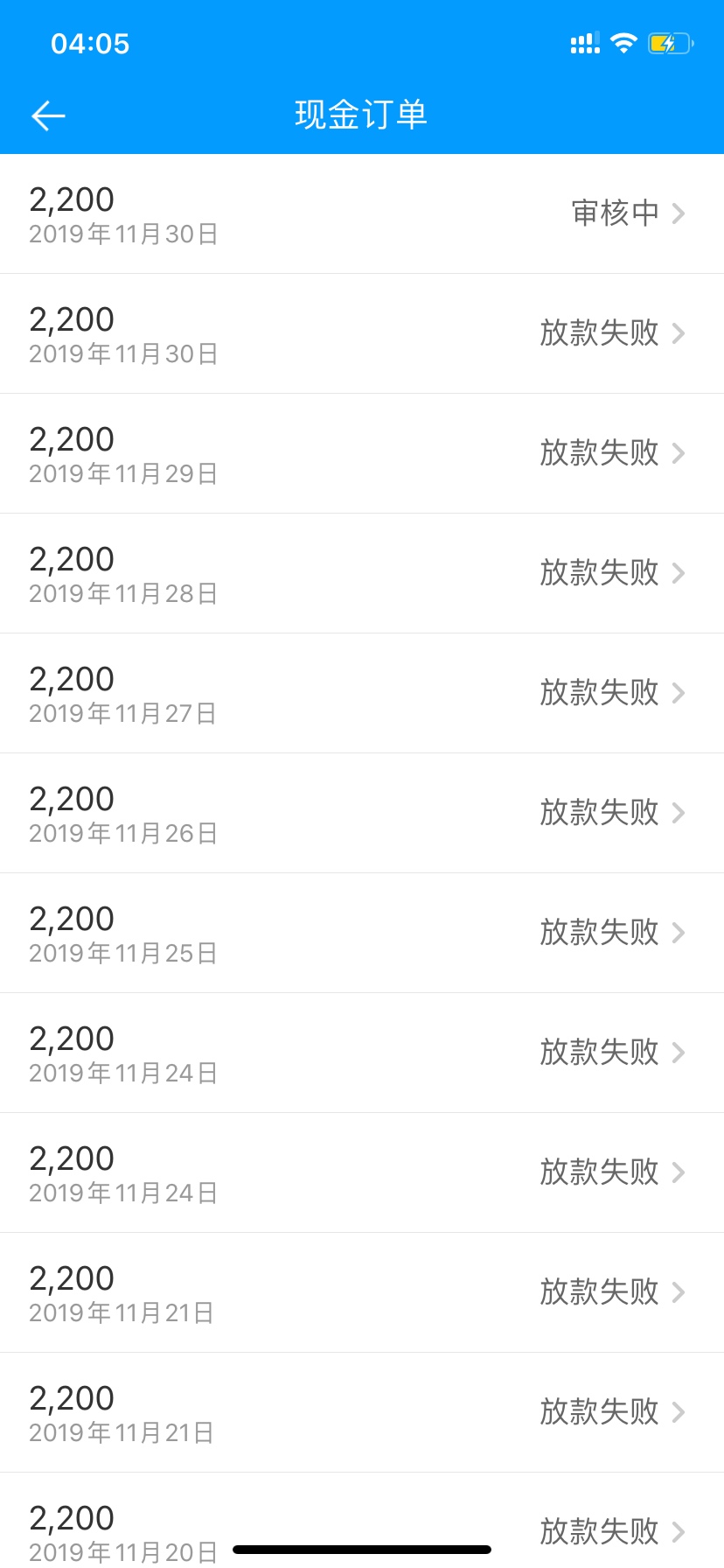View details of the 2019年11月25日 order
Image resolution: width=724 pixels, height=1568 pixels.
click(x=362, y=933)
